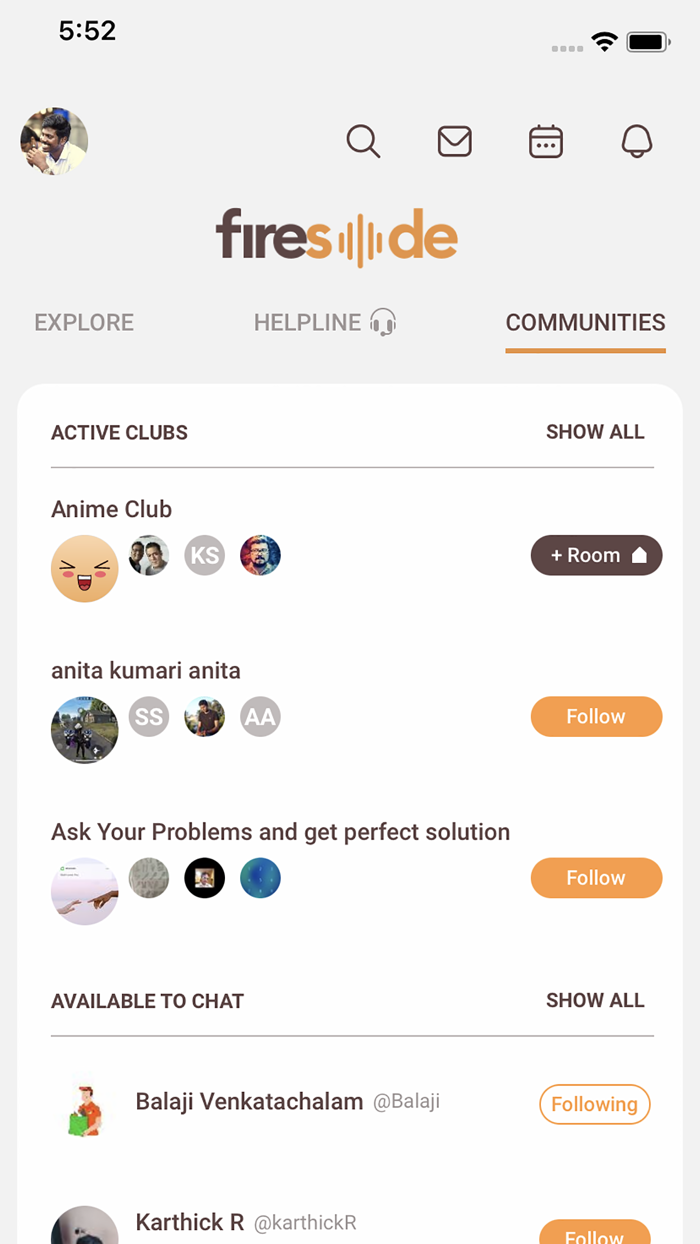Screen dimensions: 700x1244
Task: Open the notifications bell
Action: point(637,142)
